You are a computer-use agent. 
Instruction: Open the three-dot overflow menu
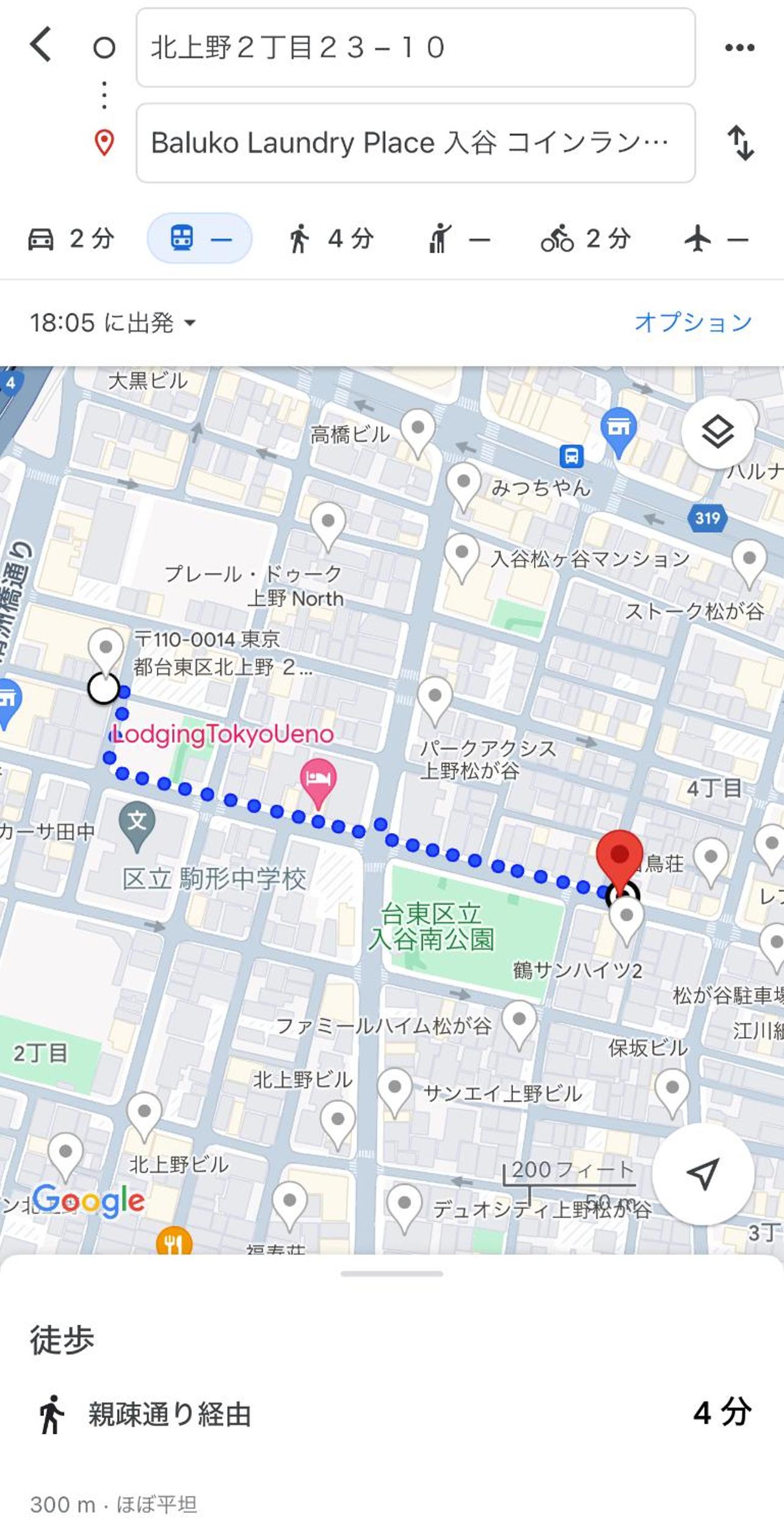tap(739, 48)
